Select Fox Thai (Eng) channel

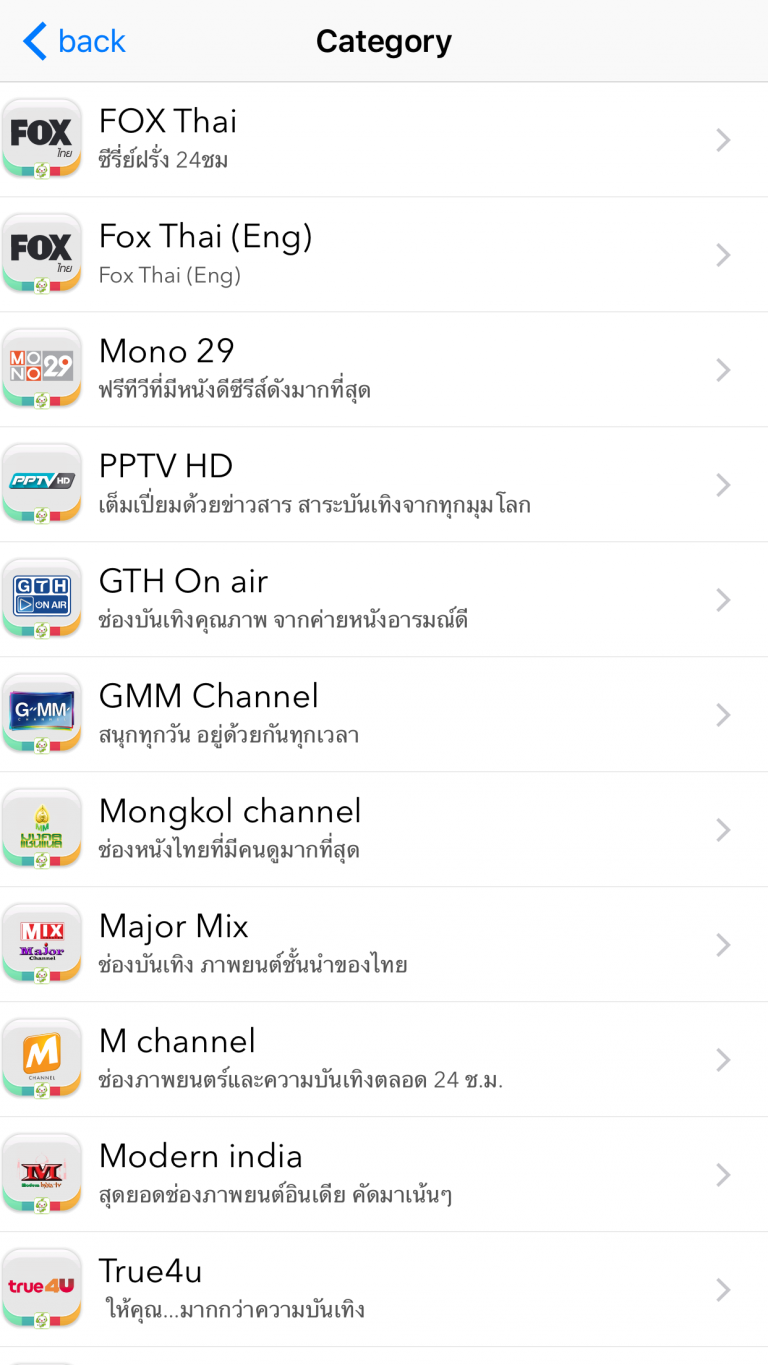384,255
